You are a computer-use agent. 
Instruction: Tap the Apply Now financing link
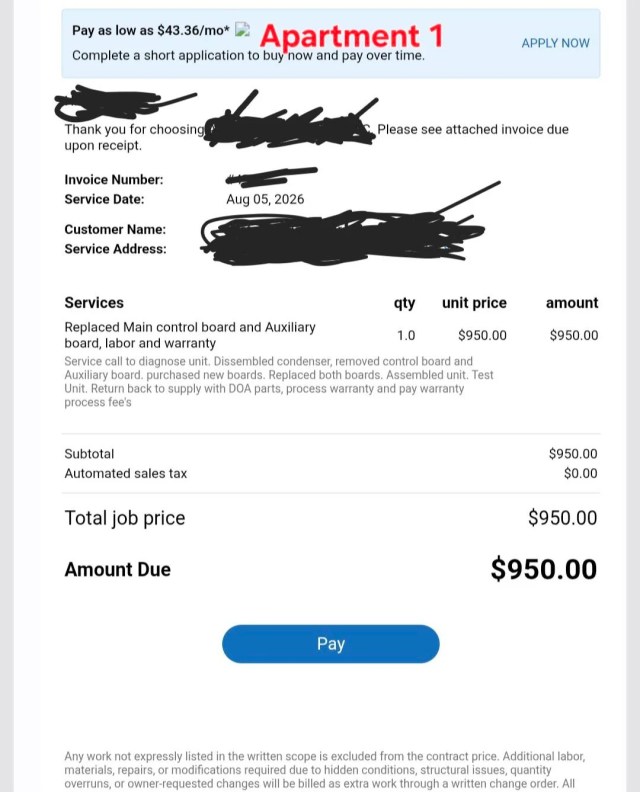click(x=555, y=43)
